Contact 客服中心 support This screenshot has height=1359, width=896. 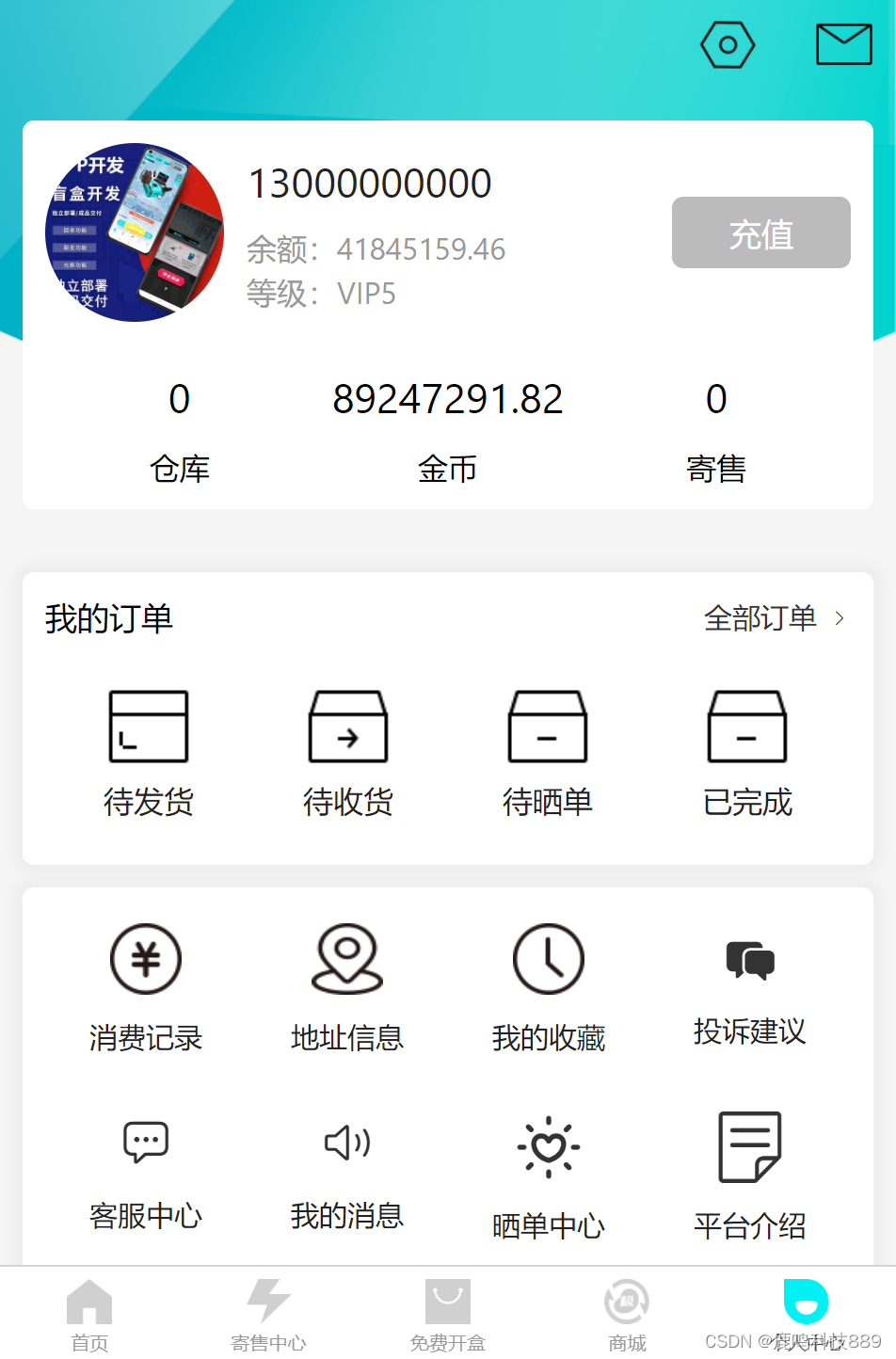click(x=146, y=1172)
